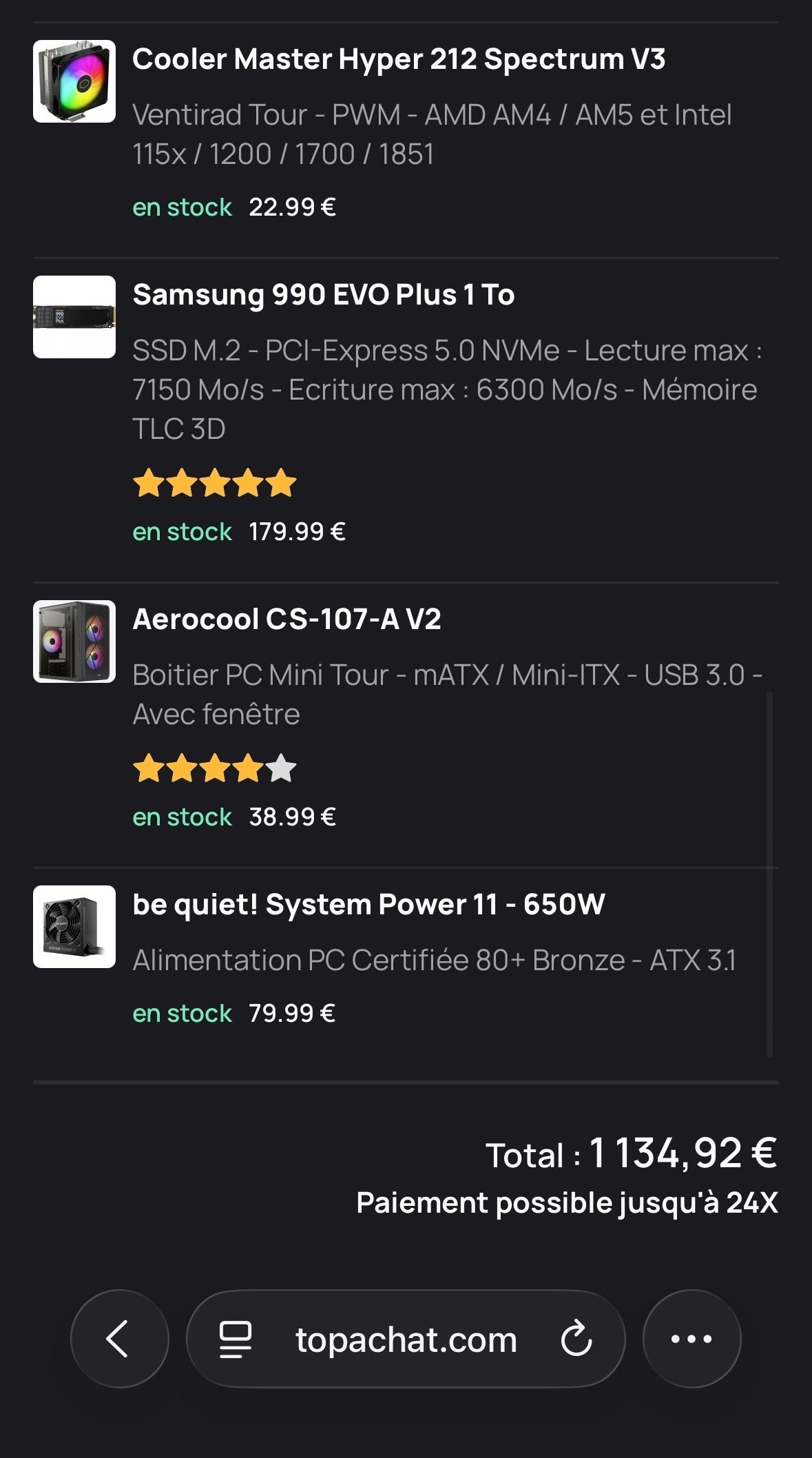Screen dimensions: 812x1458
Task: Select be quiet! System Power 11 650W
Action: click(368, 905)
